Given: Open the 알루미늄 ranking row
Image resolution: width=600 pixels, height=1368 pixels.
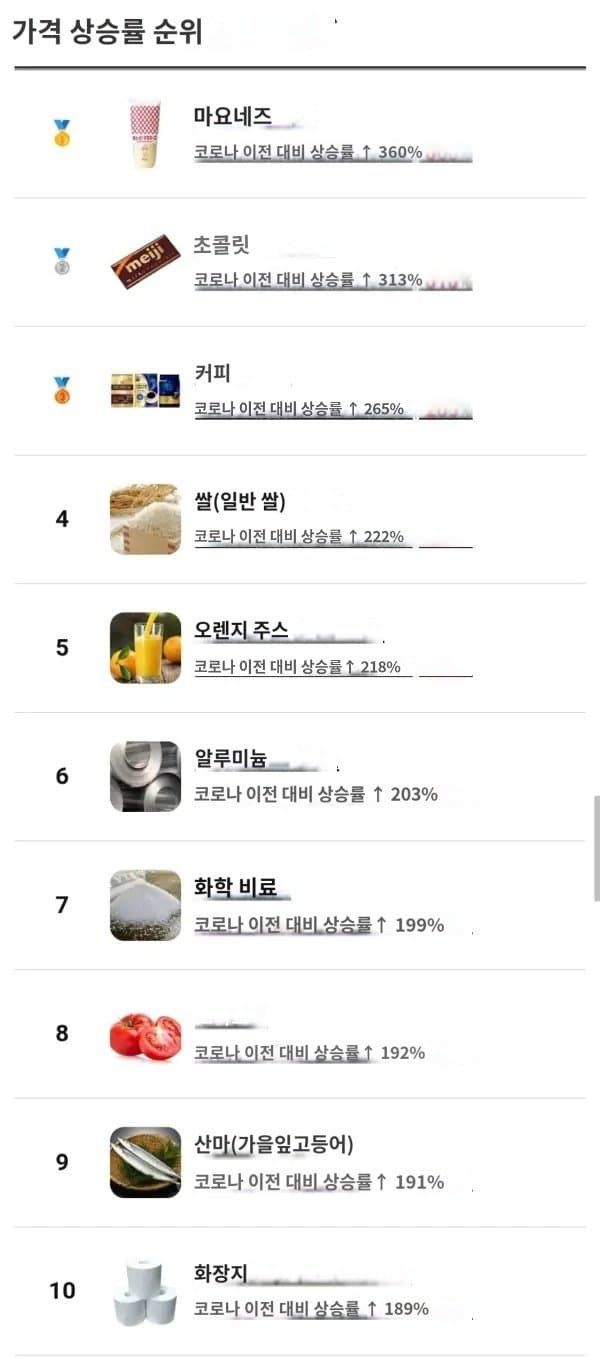Looking at the screenshot, I should click(x=231, y=759).
